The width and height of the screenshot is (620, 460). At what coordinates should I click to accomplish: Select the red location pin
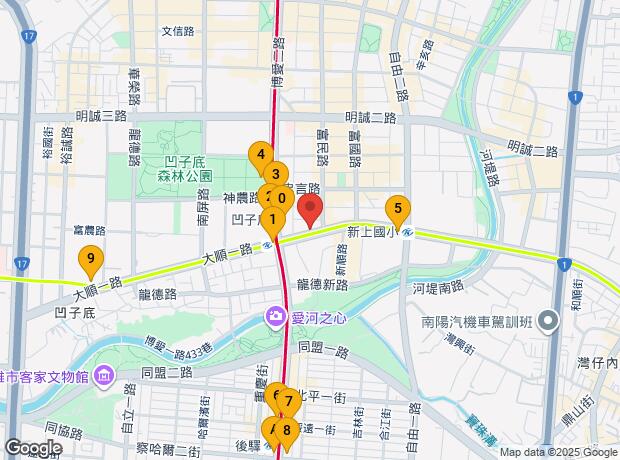coord(311,210)
